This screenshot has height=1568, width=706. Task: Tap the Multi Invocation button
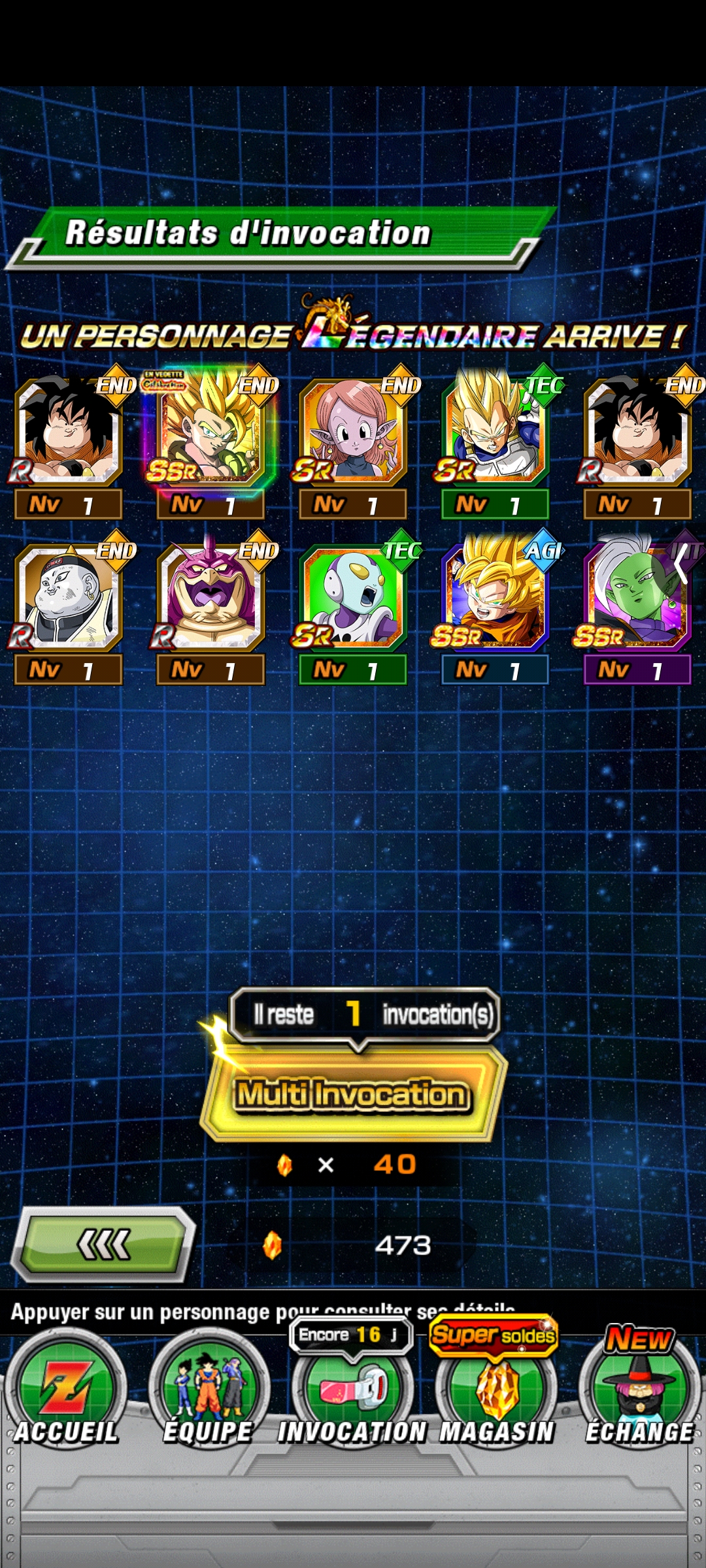[353, 1094]
